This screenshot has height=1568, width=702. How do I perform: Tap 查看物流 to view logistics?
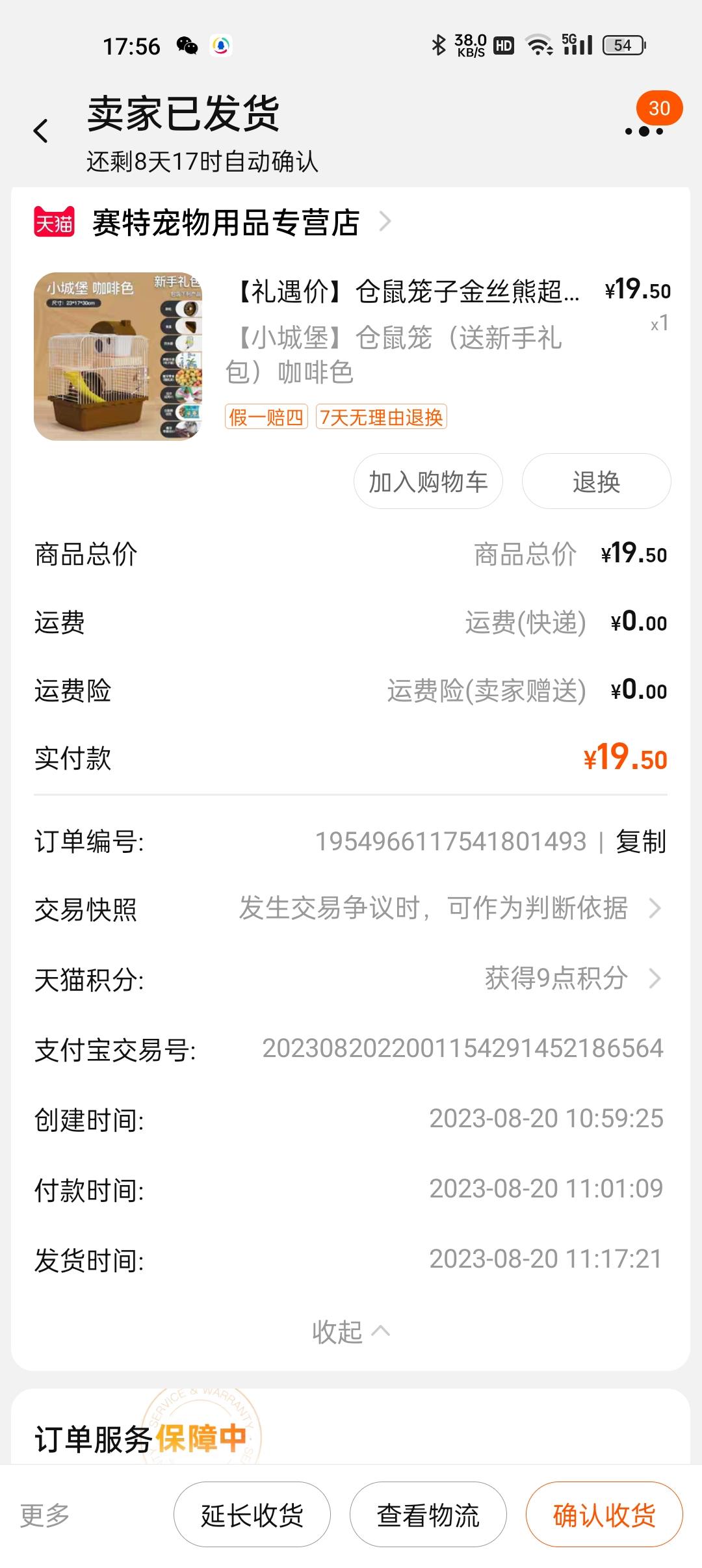coord(428,1515)
